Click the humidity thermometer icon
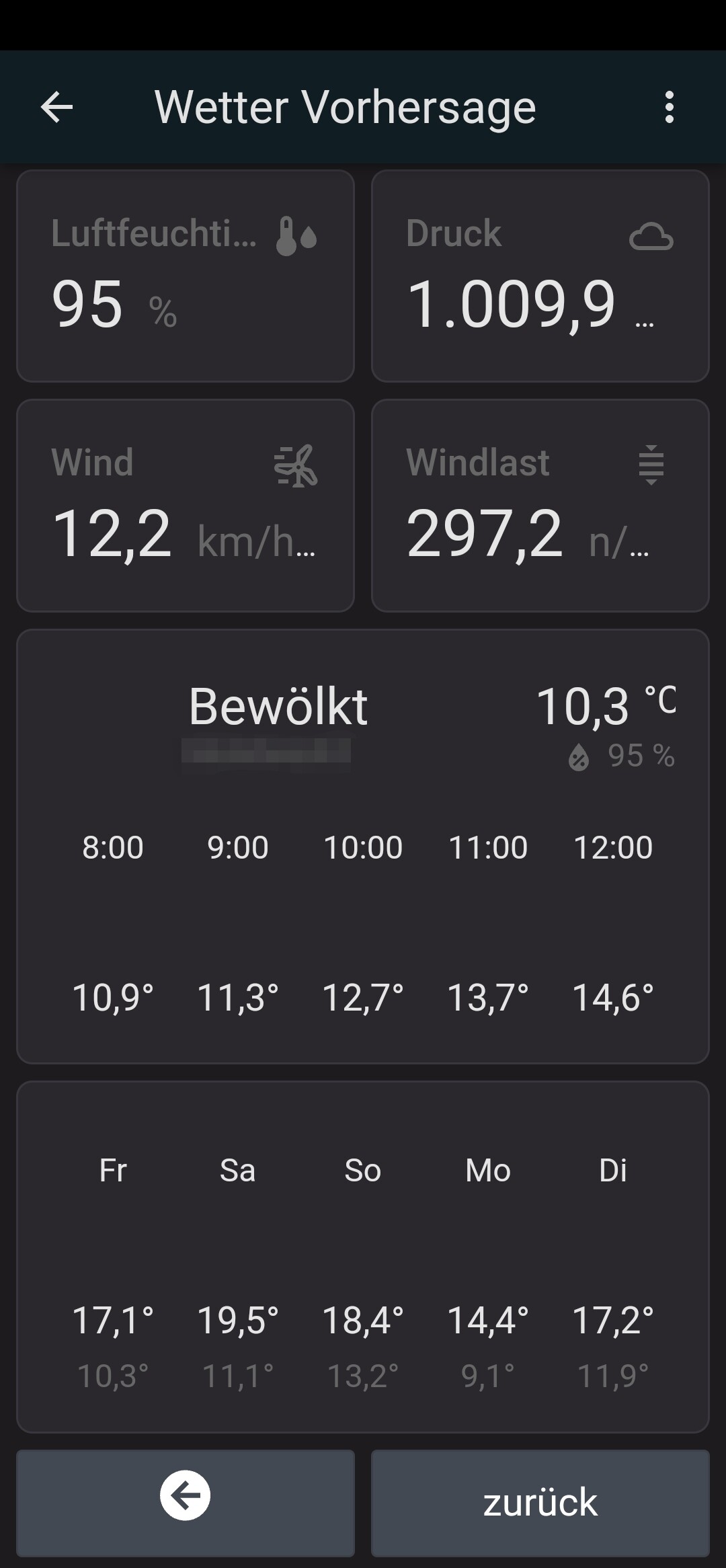The width and height of the screenshot is (726, 1568). [x=296, y=237]
